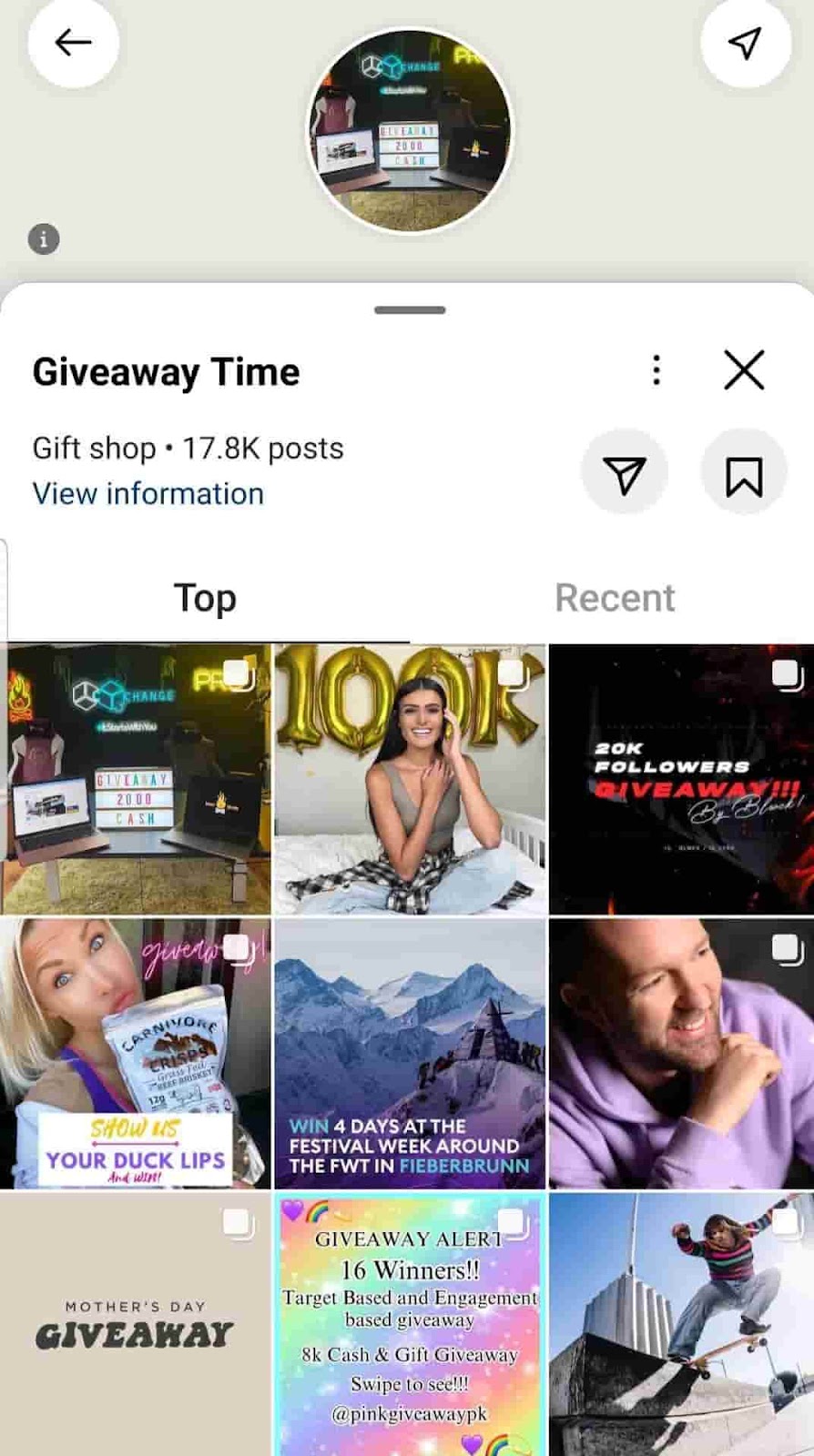Open the three-dot overflow menu

tap(656, 370)
